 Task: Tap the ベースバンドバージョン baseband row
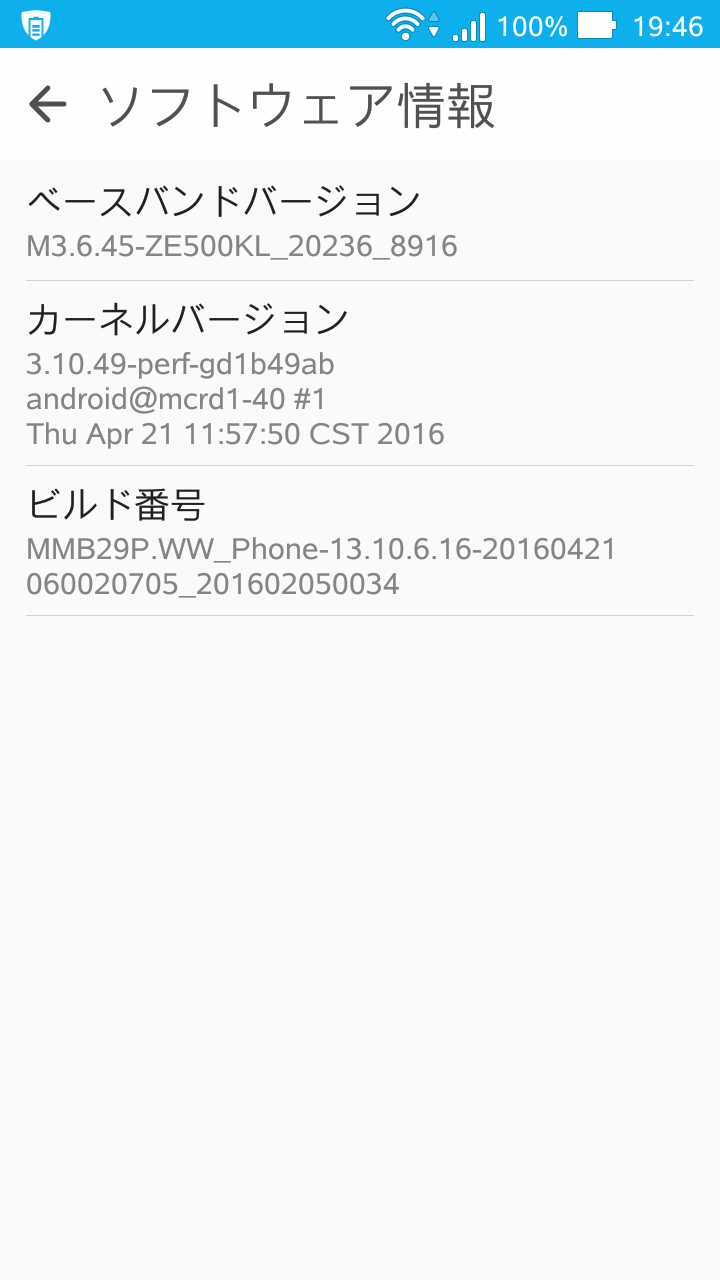(359, 222)
